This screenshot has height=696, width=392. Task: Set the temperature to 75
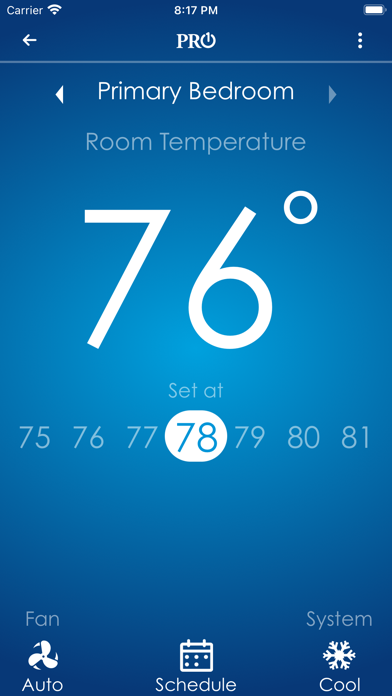(x=35, y=437)
